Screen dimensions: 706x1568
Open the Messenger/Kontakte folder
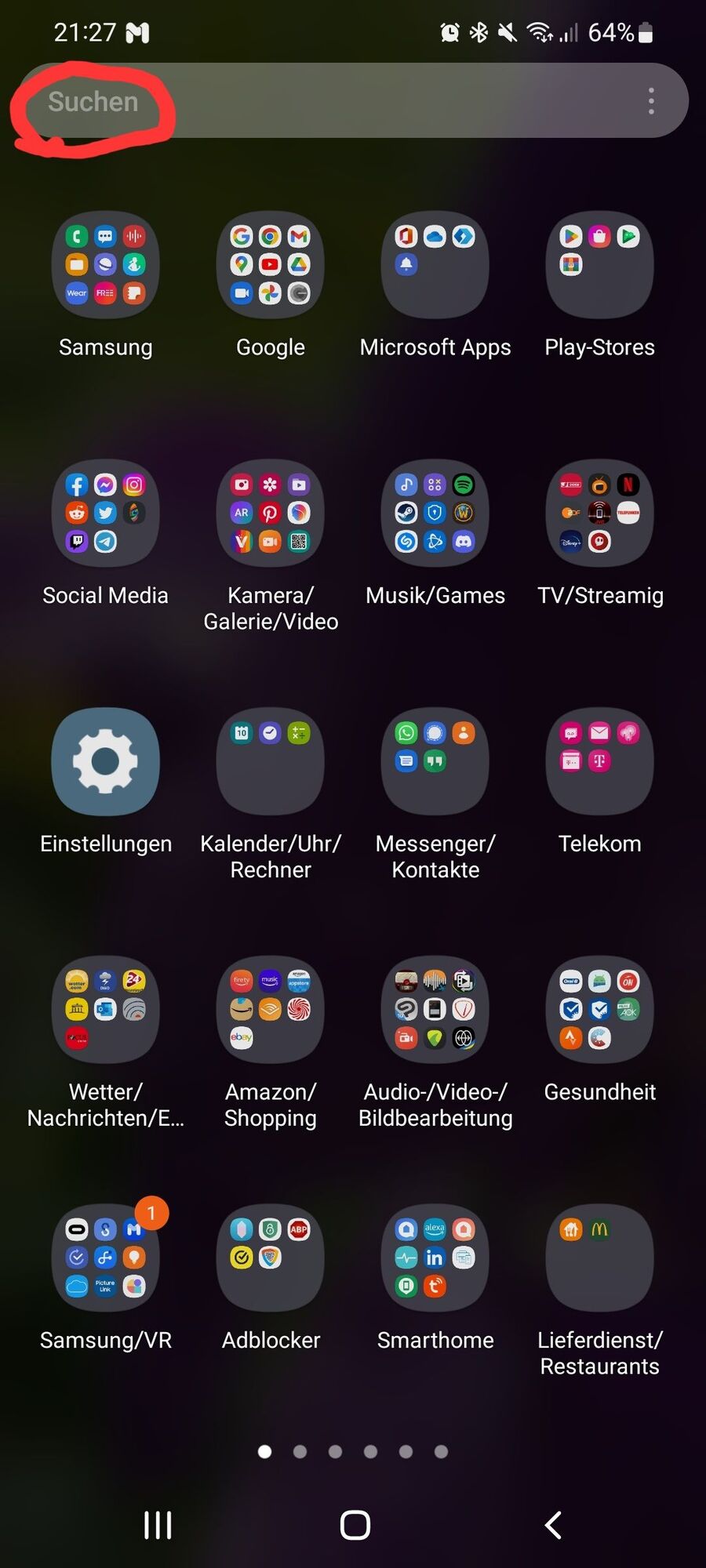point(435,761)
